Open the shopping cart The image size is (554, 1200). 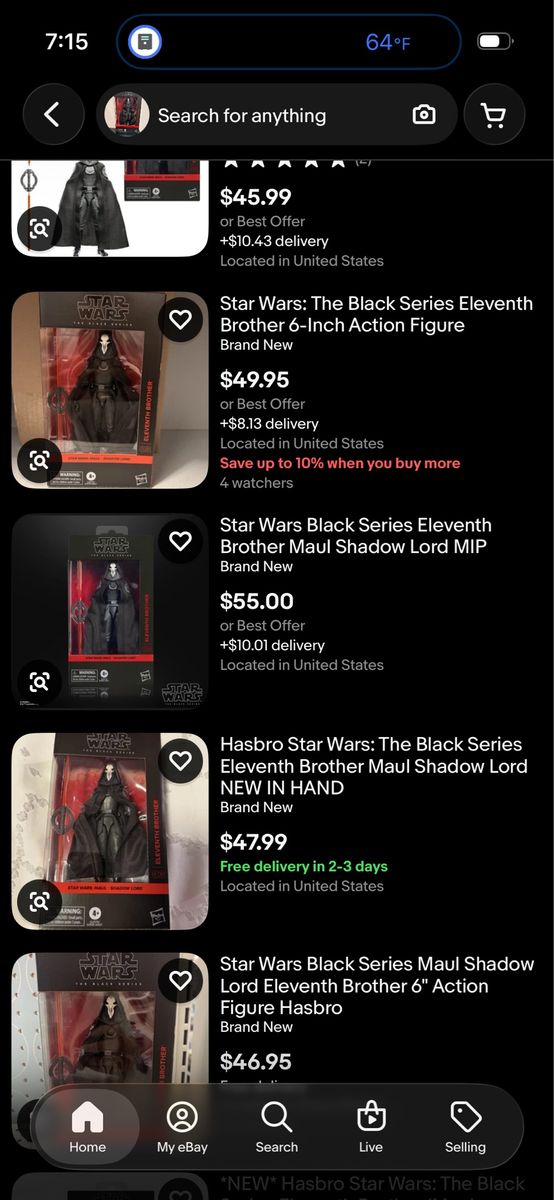click(x=494, y=115)
